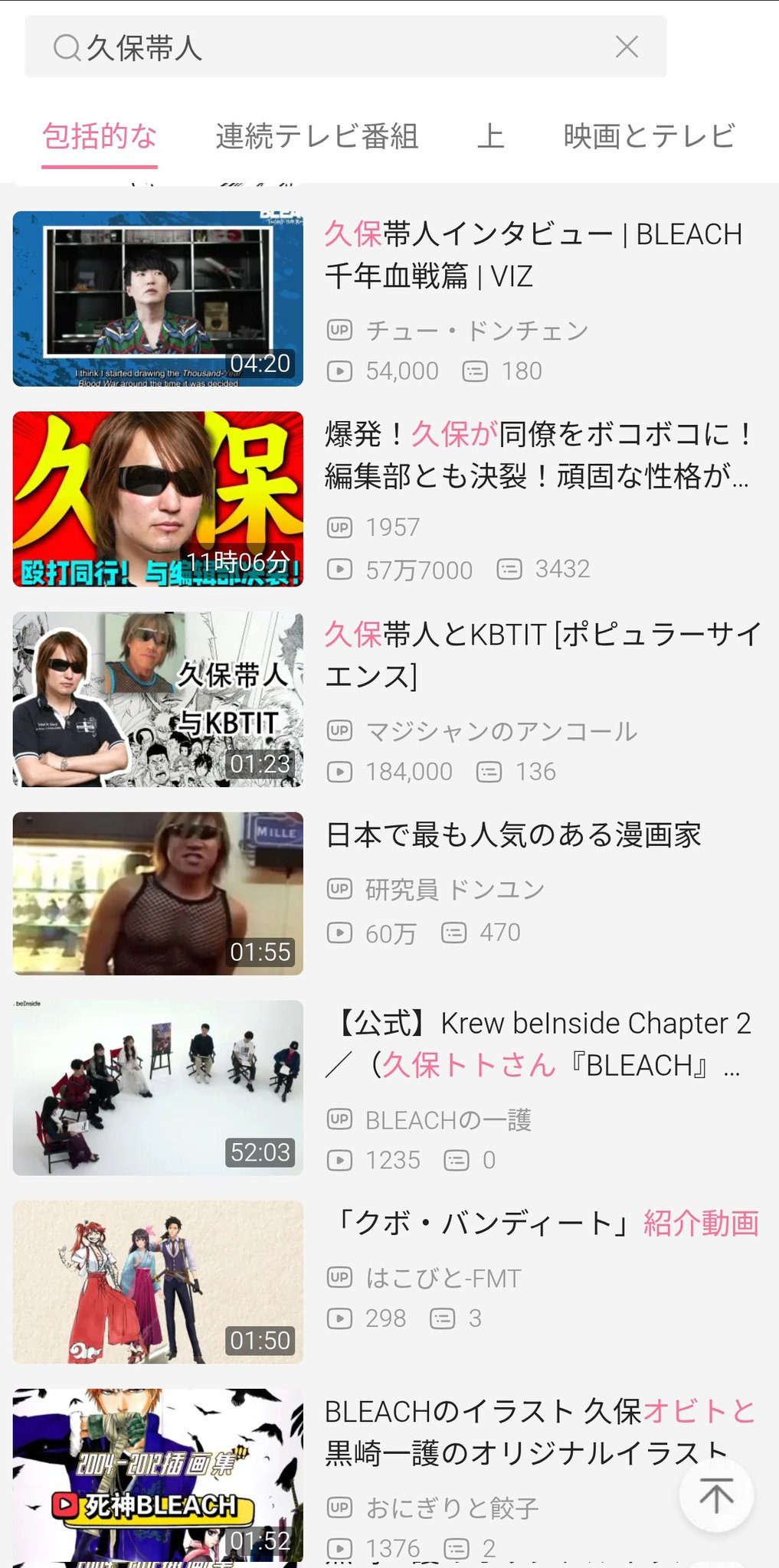Viewport: 779px width, 1568px height.
Task: Jump back to top with the arrow button
Action: coord(716,1495)
